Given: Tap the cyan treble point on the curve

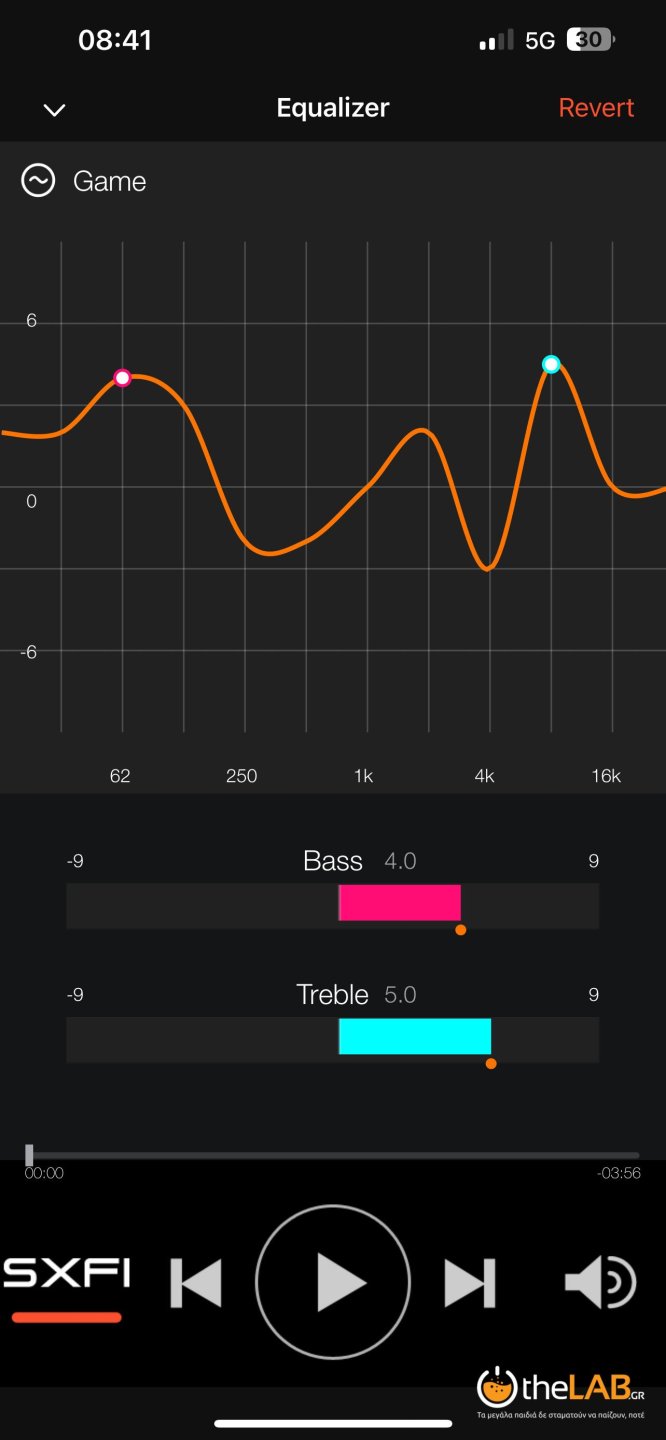Looking at the screenshot, I should pyautogui.click(x=551, y=364).
